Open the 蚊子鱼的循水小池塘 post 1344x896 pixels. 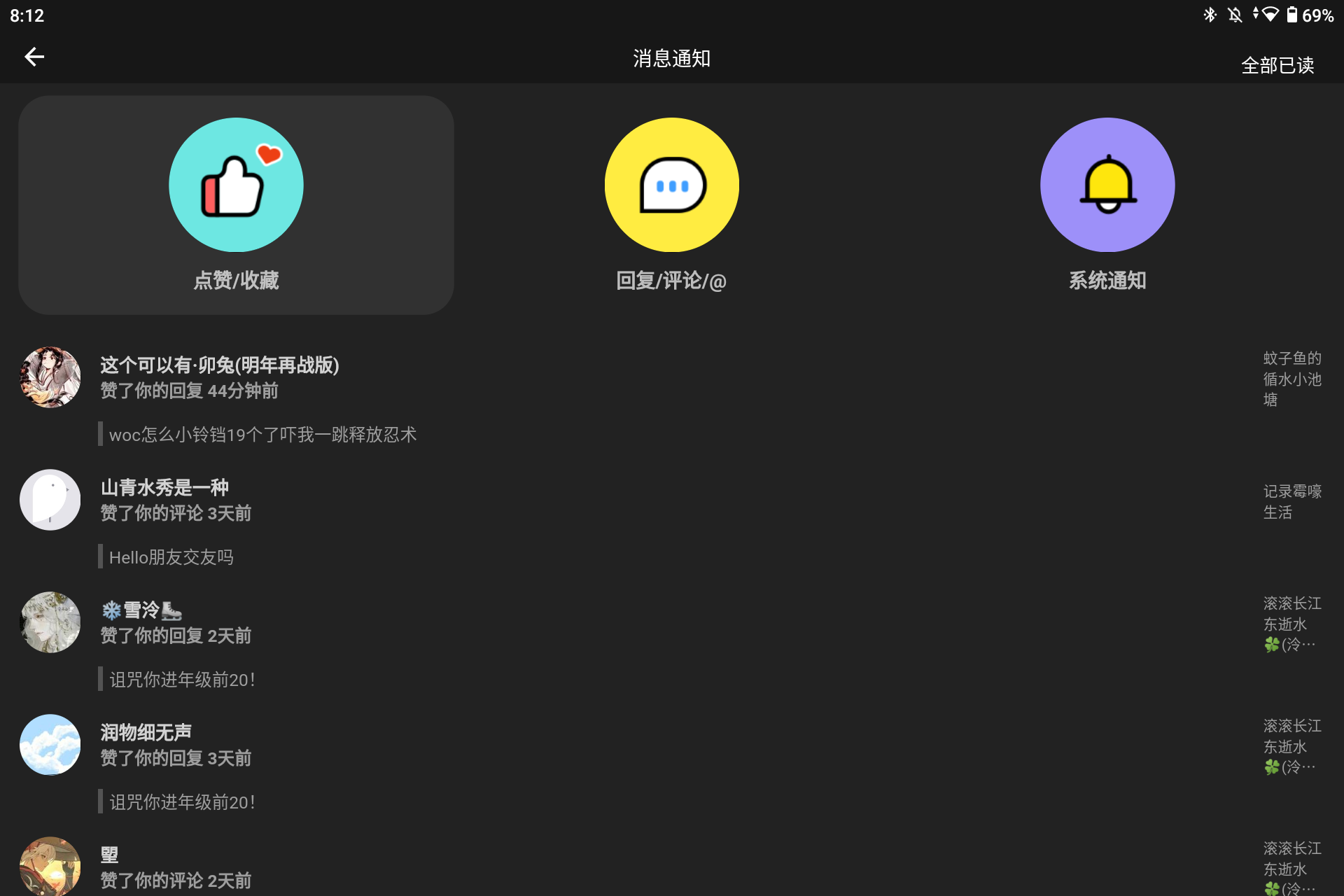pos(1291,379)
